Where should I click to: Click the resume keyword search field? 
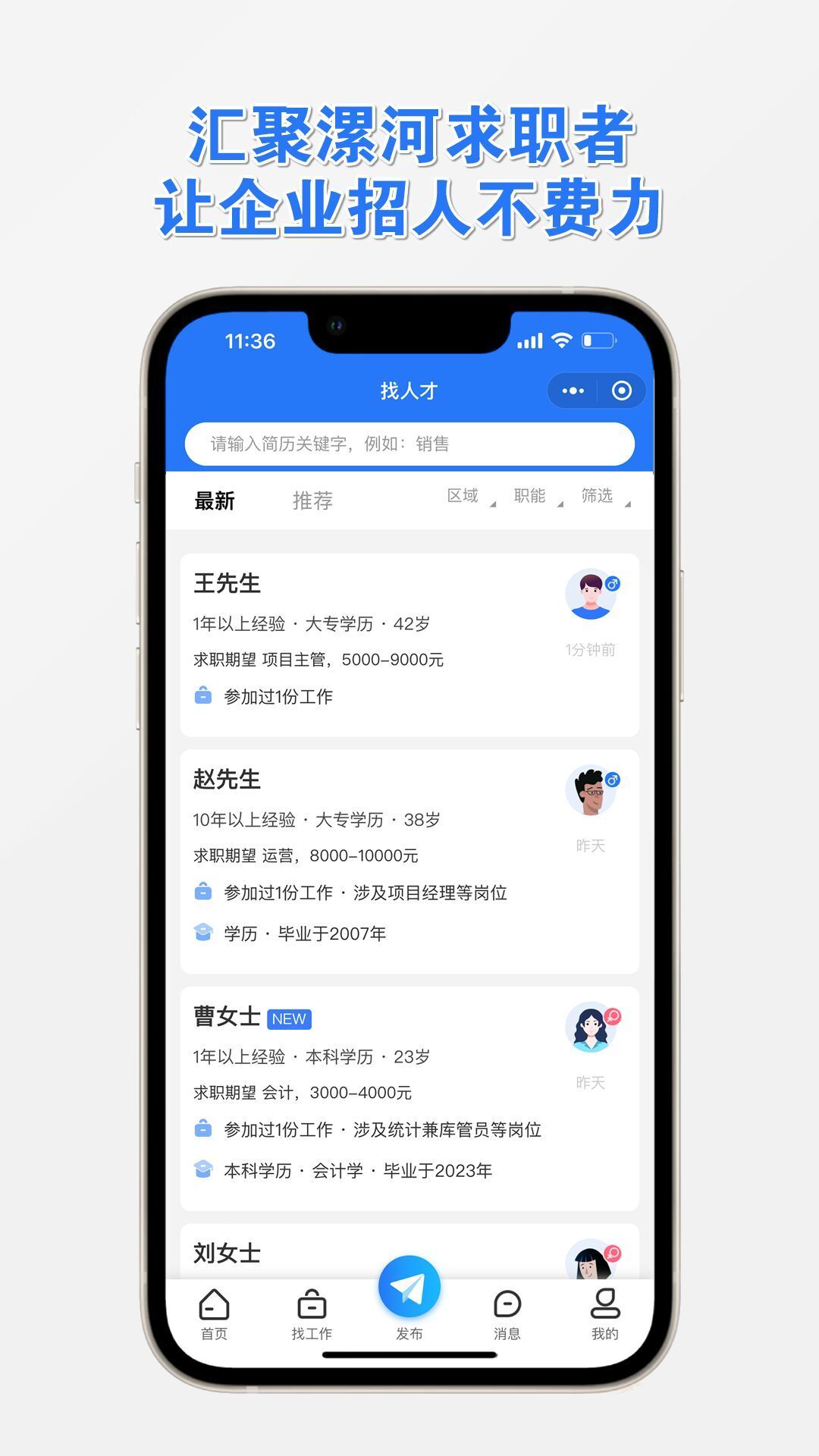pyautogui.click(x=409, y=444)
